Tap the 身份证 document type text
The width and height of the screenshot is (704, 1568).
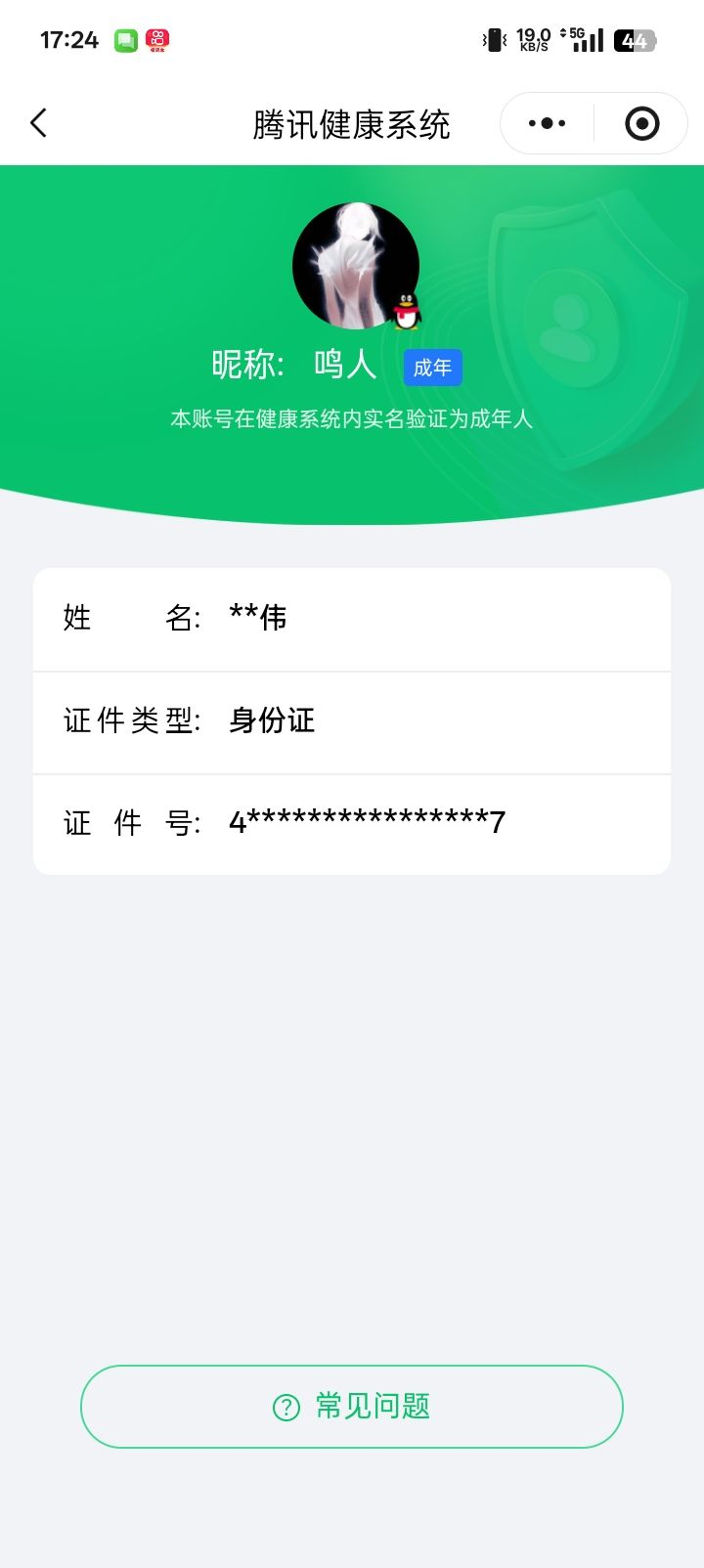271,721
